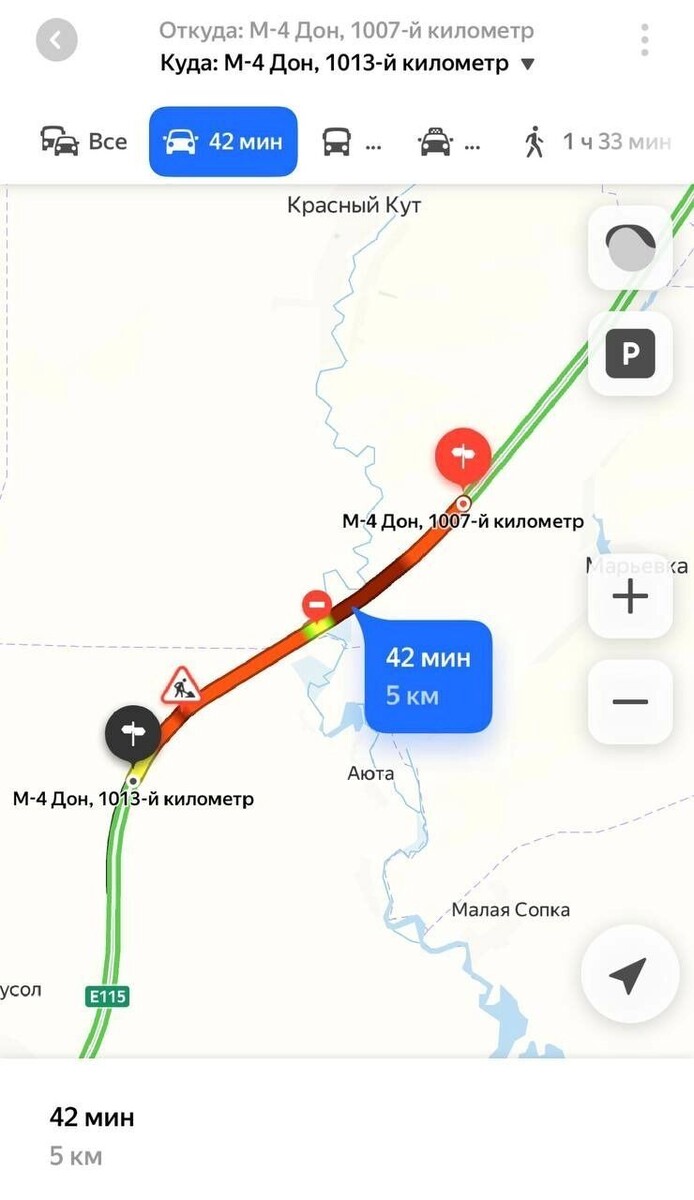Open the three-dot overflow menu

(x=645, y=39)
